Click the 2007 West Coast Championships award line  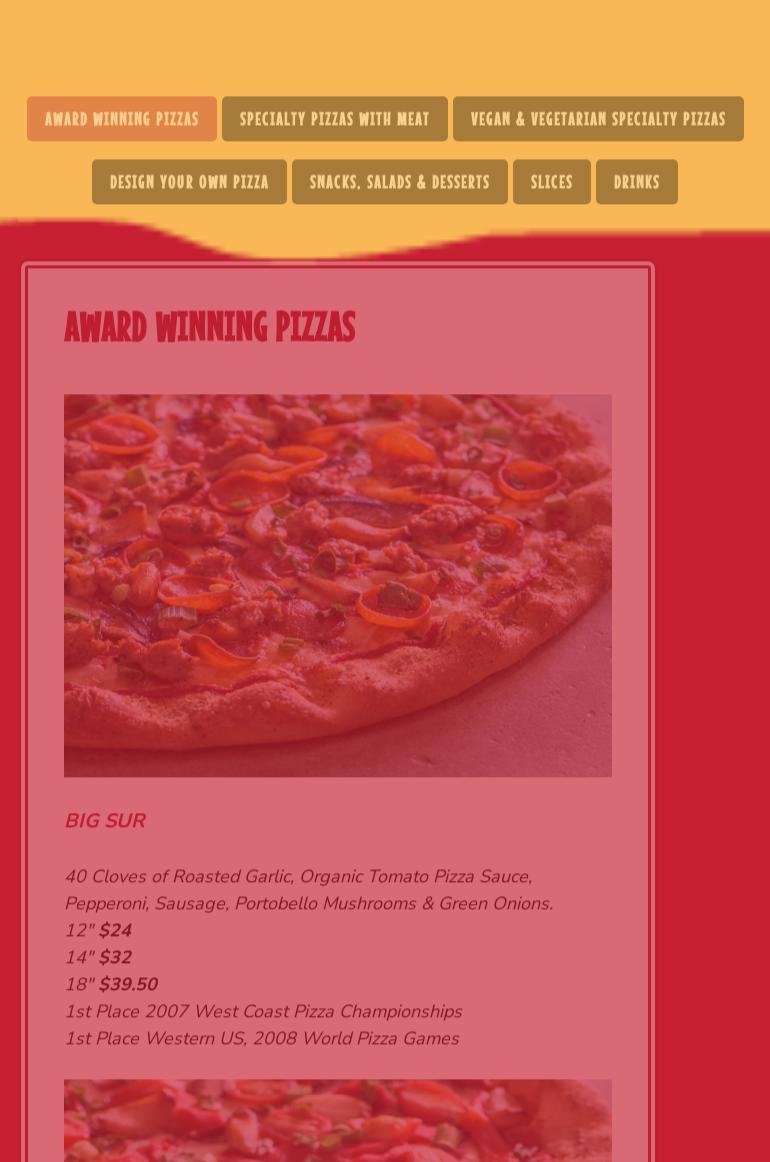coord(264,1011)
